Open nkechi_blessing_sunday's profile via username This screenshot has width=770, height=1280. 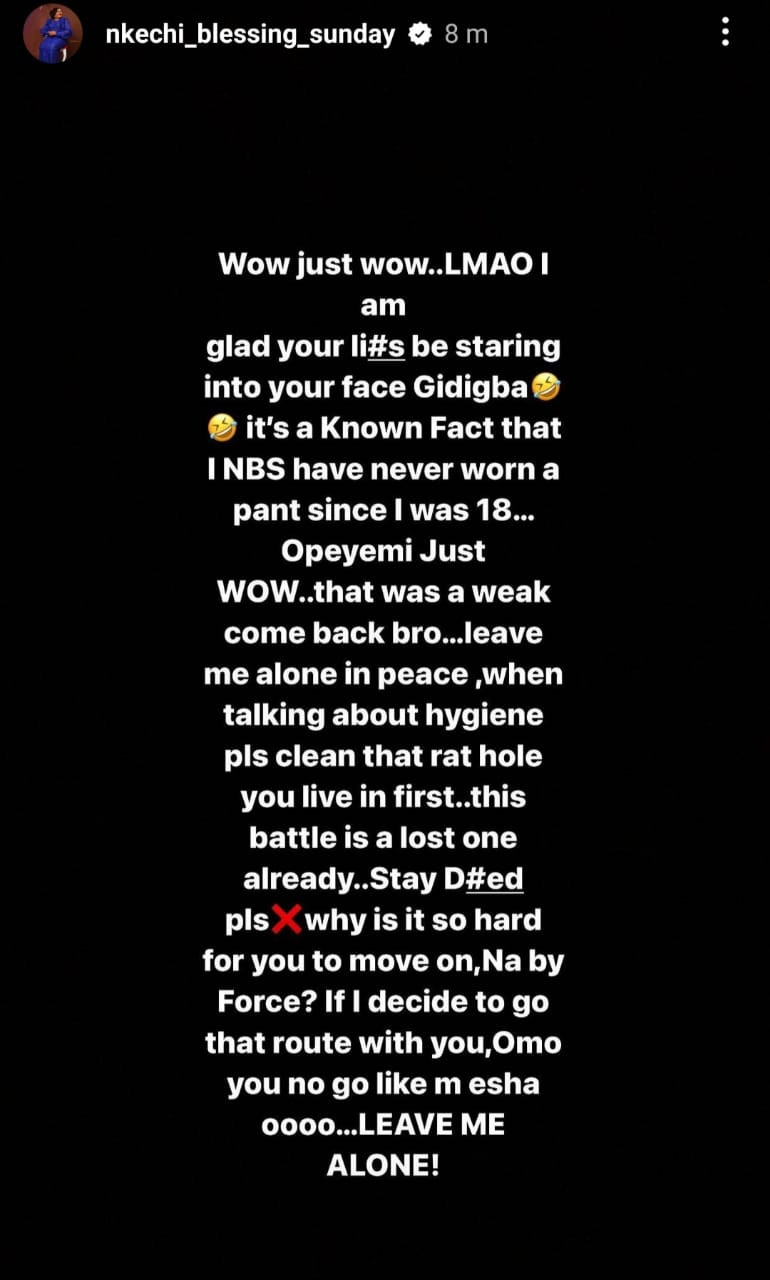pyautogui.click(x=248, y=33)
